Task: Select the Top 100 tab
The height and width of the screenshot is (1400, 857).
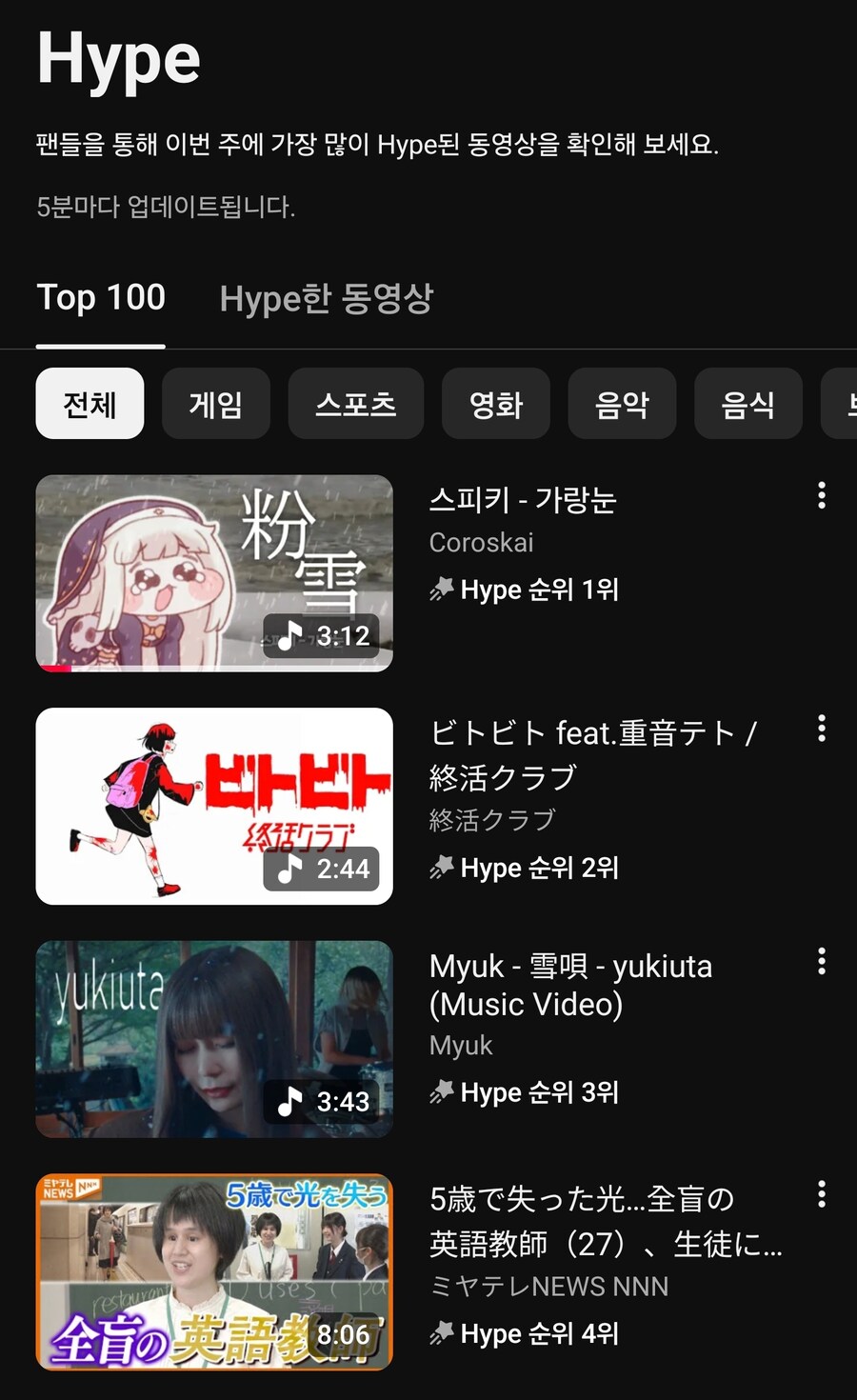Action: pos(101,299)
